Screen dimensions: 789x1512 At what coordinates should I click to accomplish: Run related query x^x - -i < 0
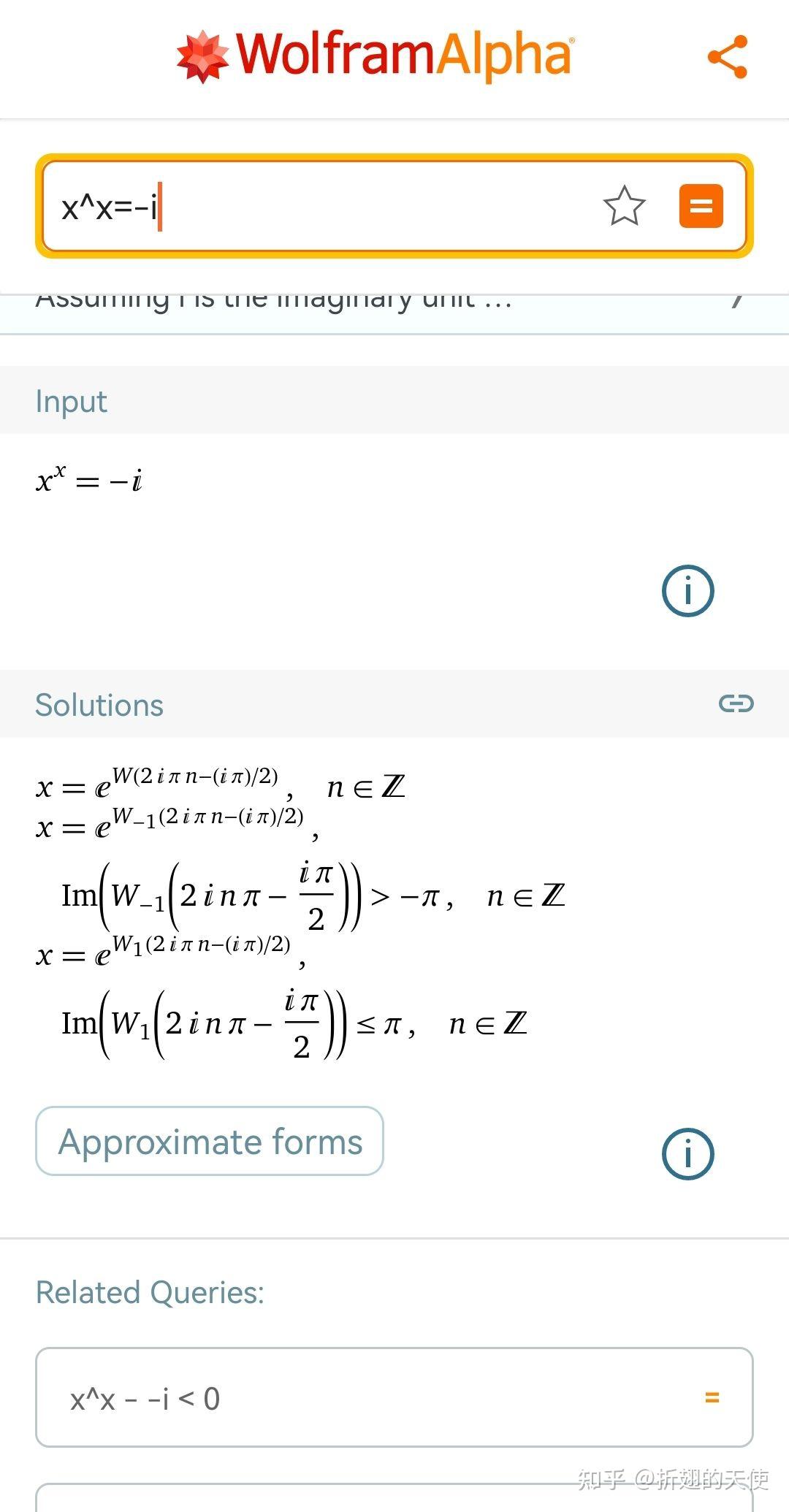[x=394, y=1397]
